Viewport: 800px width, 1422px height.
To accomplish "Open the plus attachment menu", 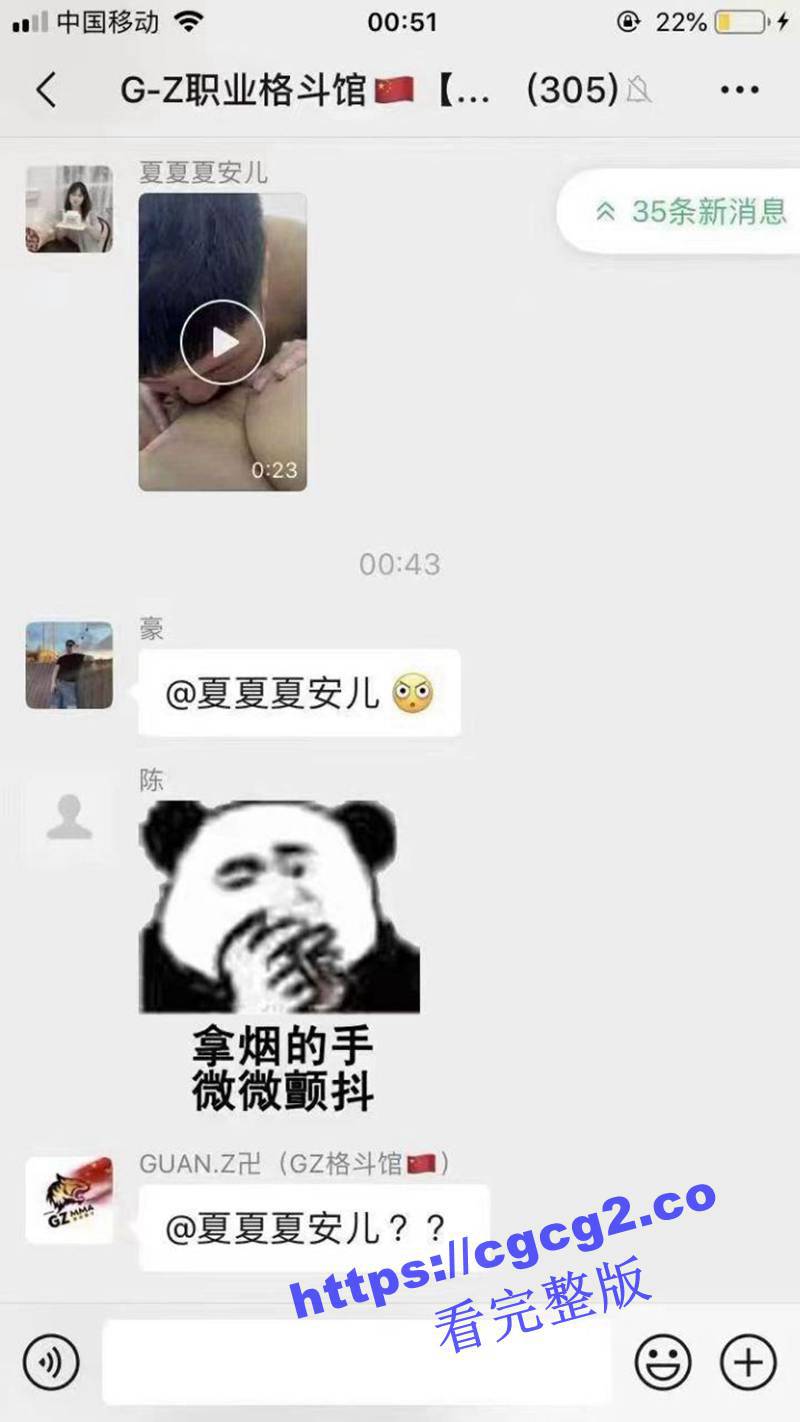I will (x=748, y=1361).
